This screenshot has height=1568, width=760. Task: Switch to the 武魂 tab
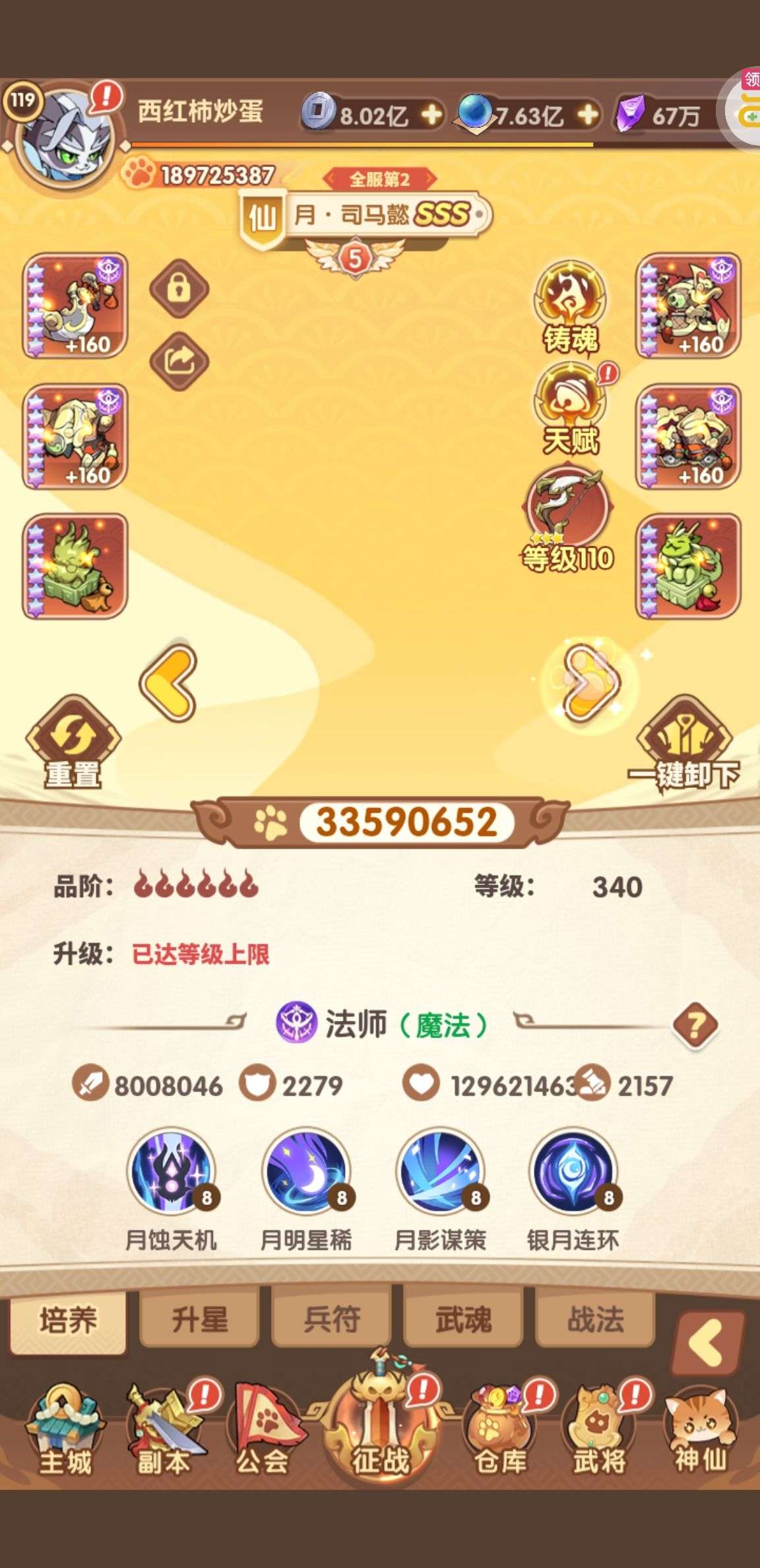tap(463, 1321)
